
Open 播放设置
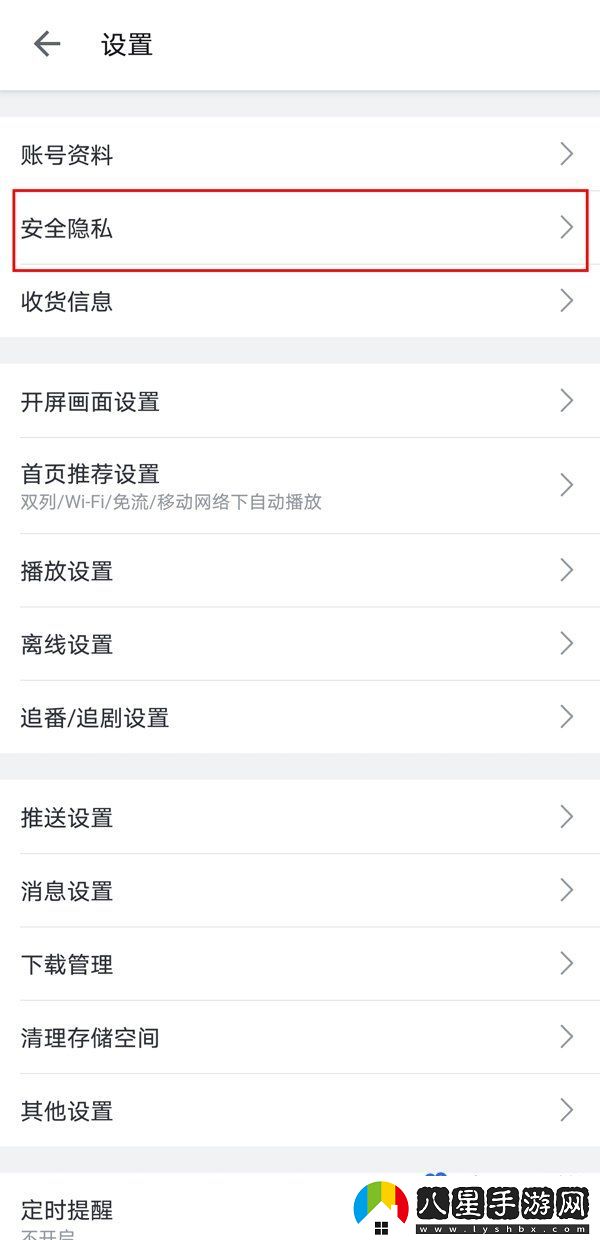(300, 571)
